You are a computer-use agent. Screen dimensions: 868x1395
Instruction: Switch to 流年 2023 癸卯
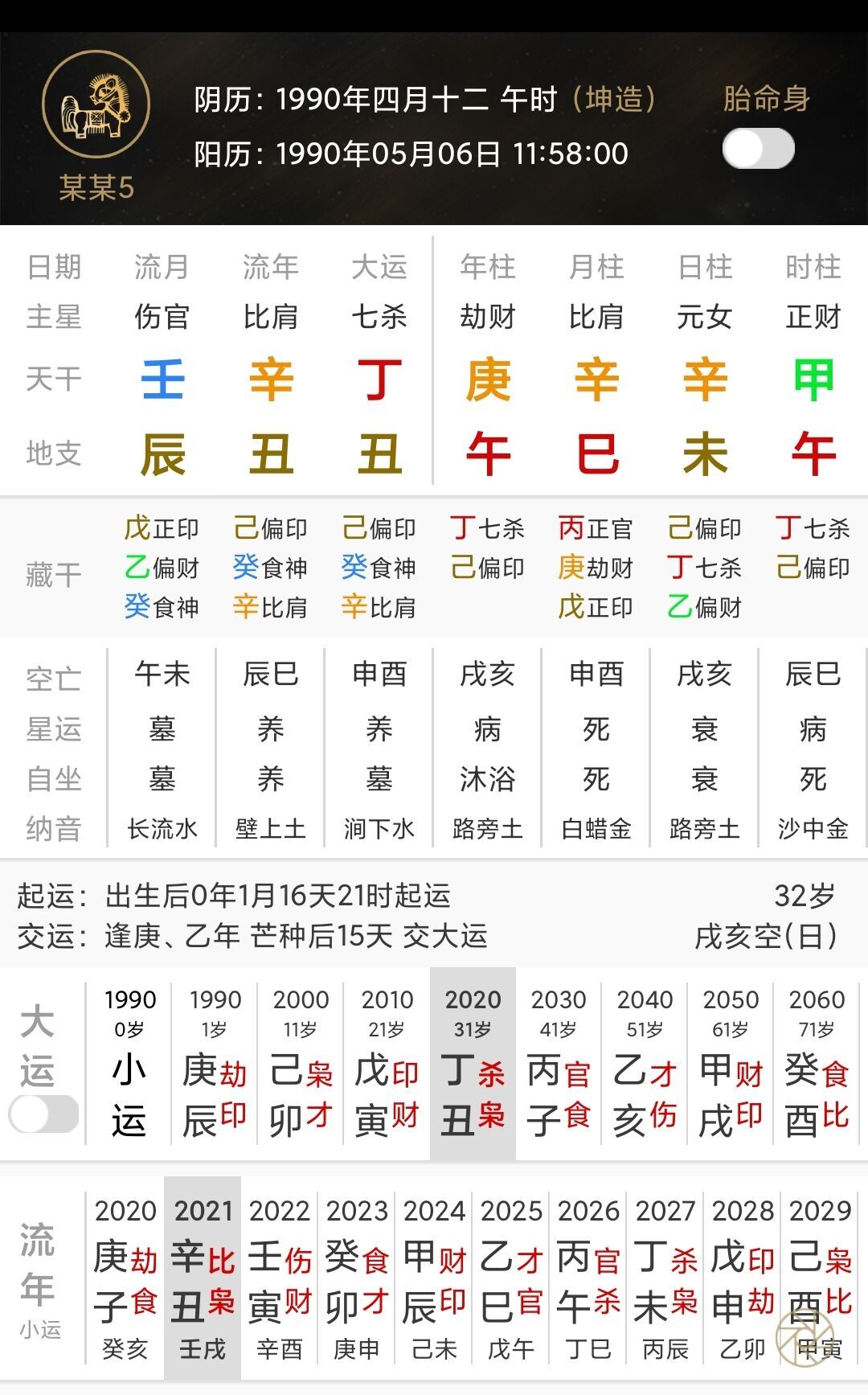point(357,1278)
